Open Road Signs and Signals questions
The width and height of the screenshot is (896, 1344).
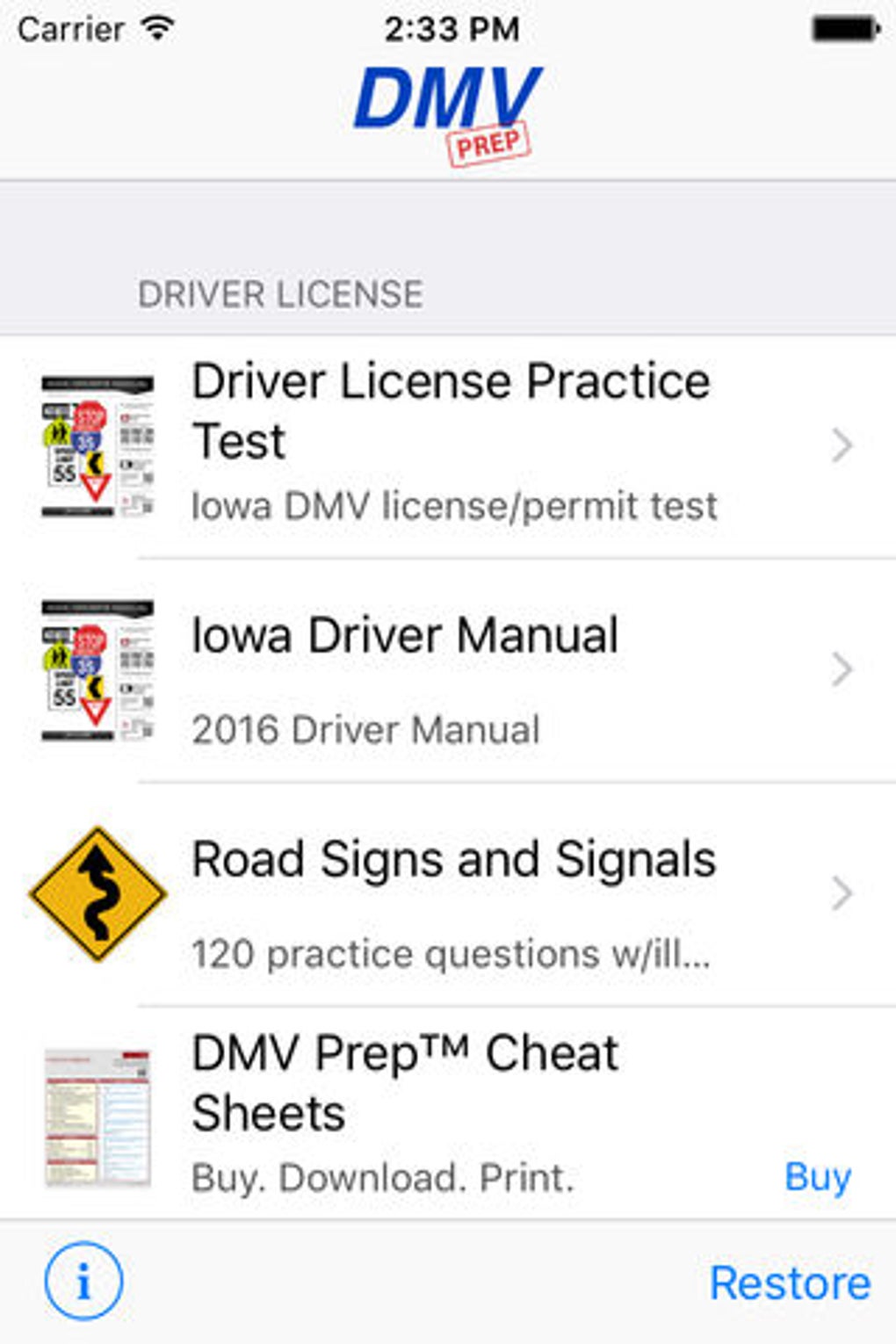coord(450,894)
